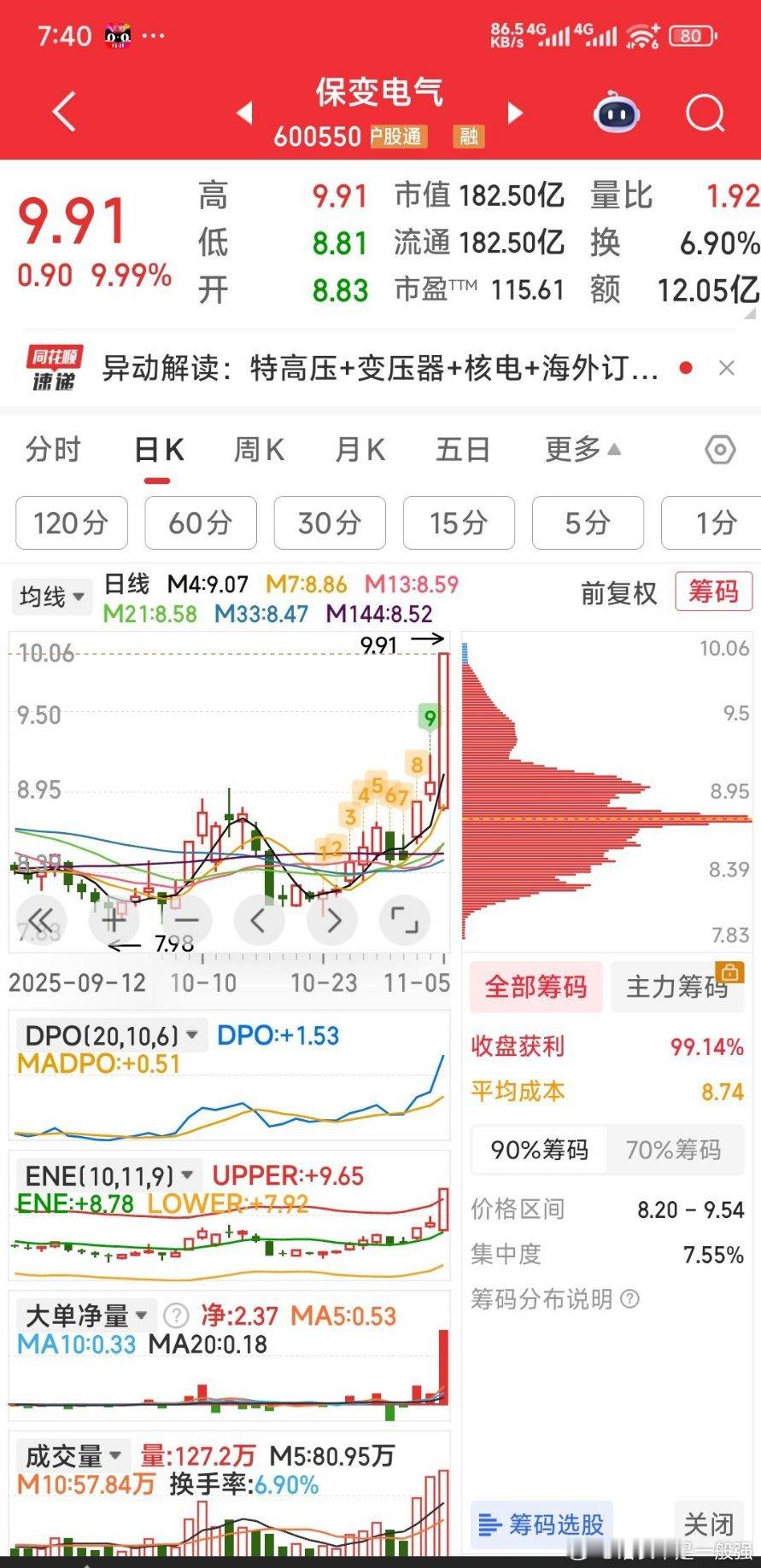Image resolution: width=761 pixels, height=1568 pixels.
Task: Select the 月K chart tab
Action: pyautogui.click(x=360, y=449)
